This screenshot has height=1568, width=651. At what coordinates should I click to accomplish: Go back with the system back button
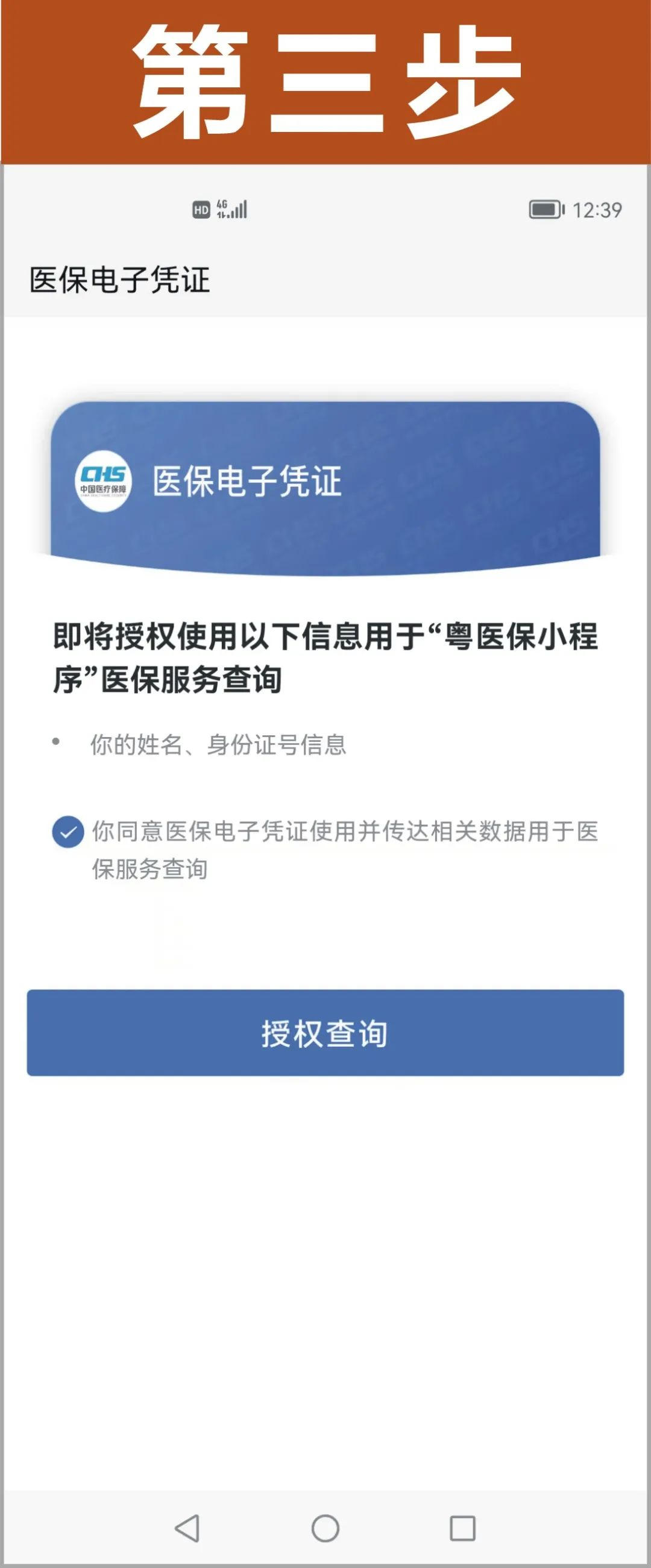187,1528
